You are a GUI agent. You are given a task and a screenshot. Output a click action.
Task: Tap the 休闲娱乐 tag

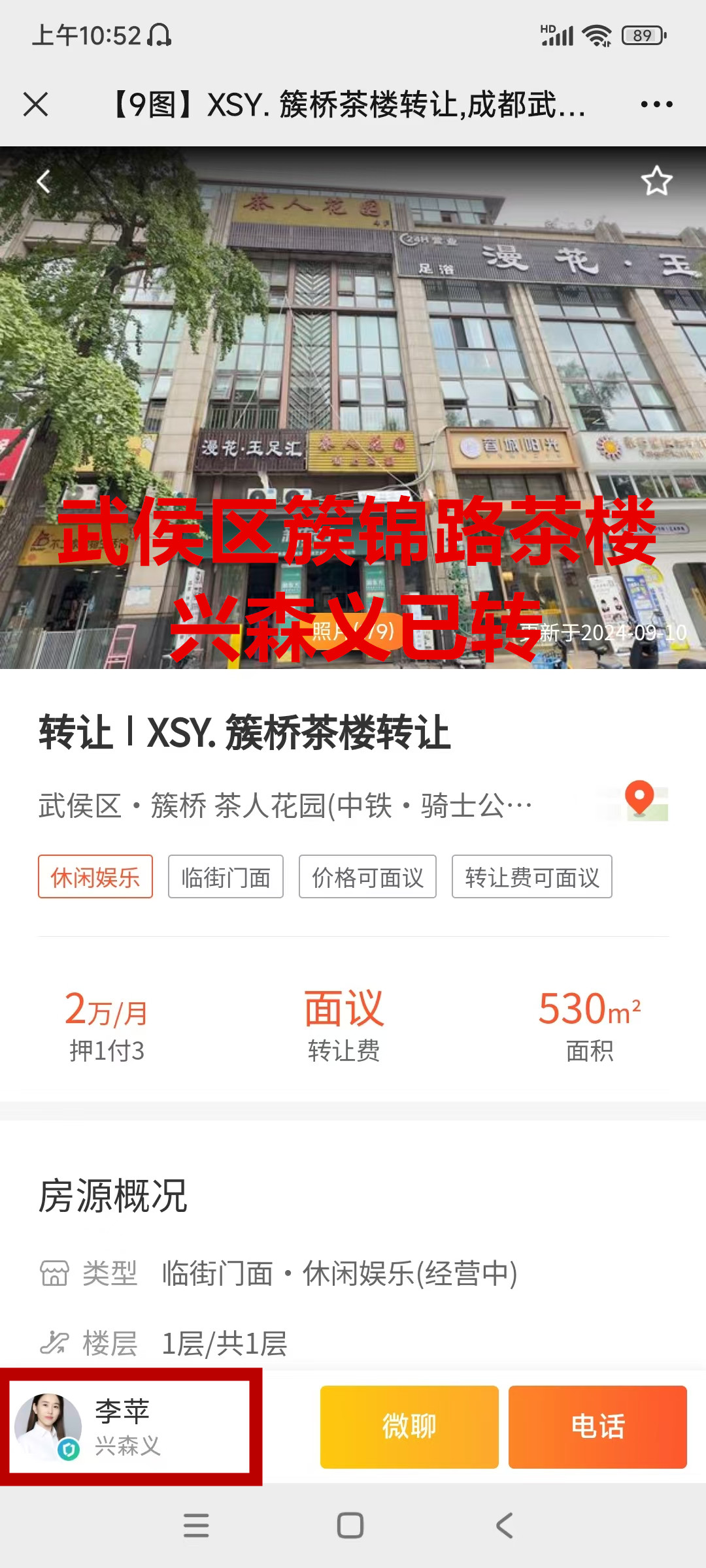pyautogui.click(x=95, y=877)
